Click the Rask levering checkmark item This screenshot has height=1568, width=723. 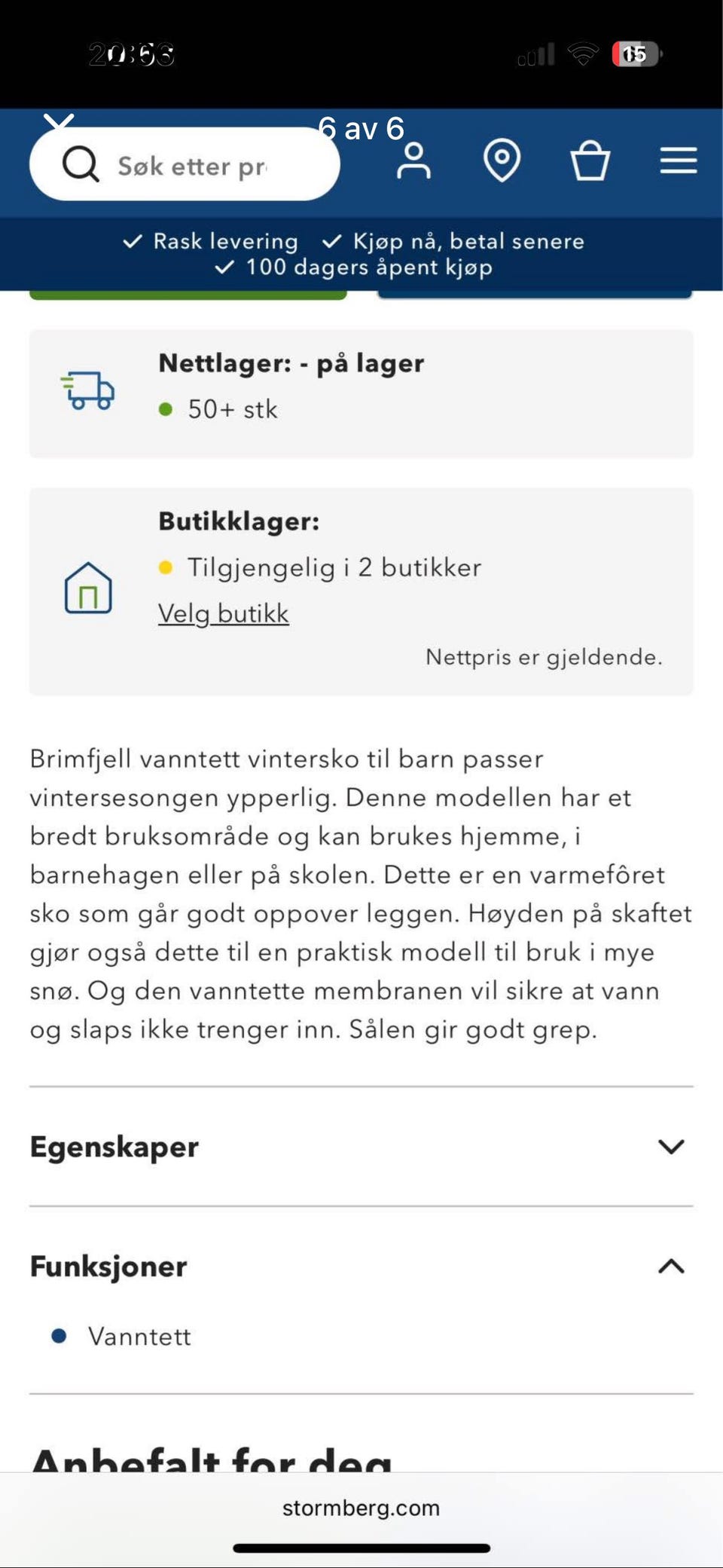pos(212,241)
